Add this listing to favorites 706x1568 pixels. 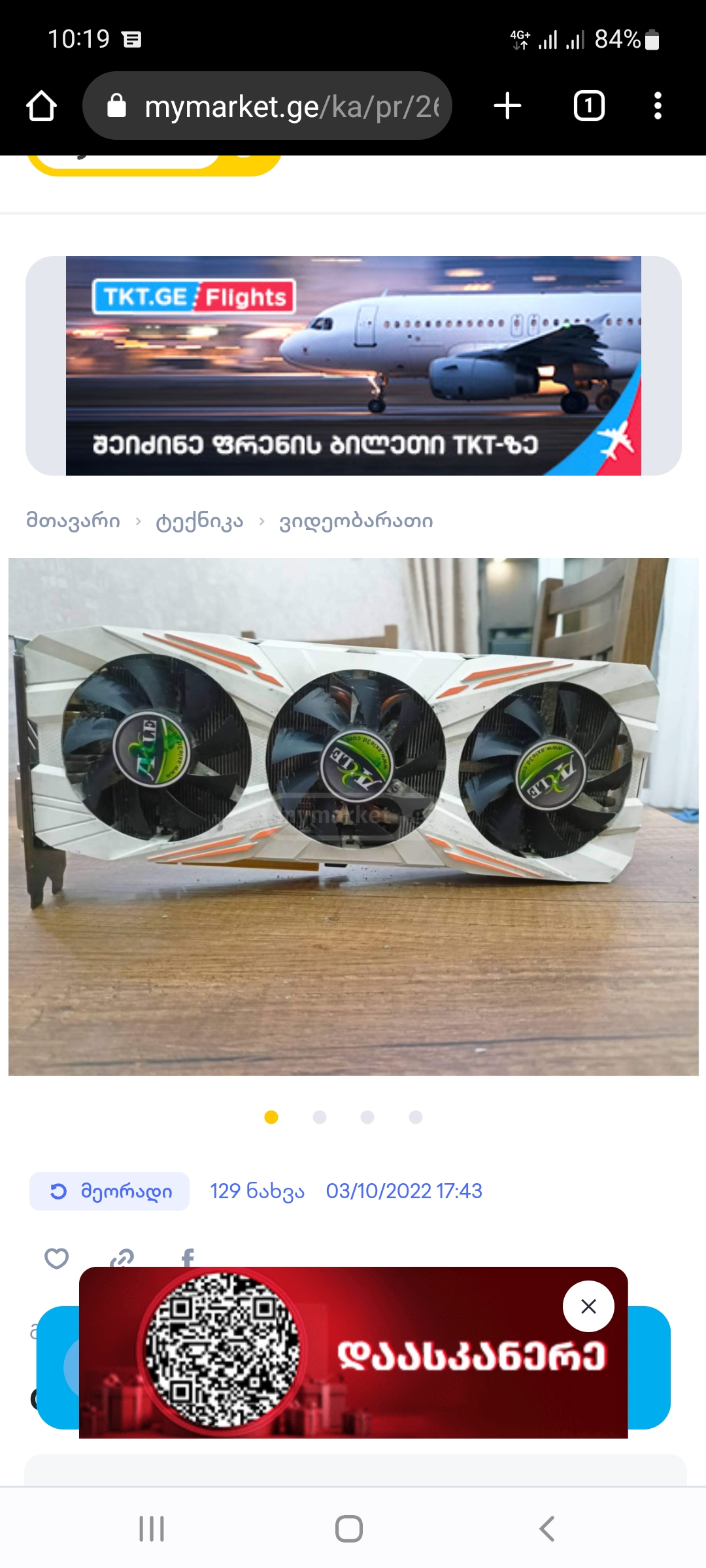pos(56,1258)
